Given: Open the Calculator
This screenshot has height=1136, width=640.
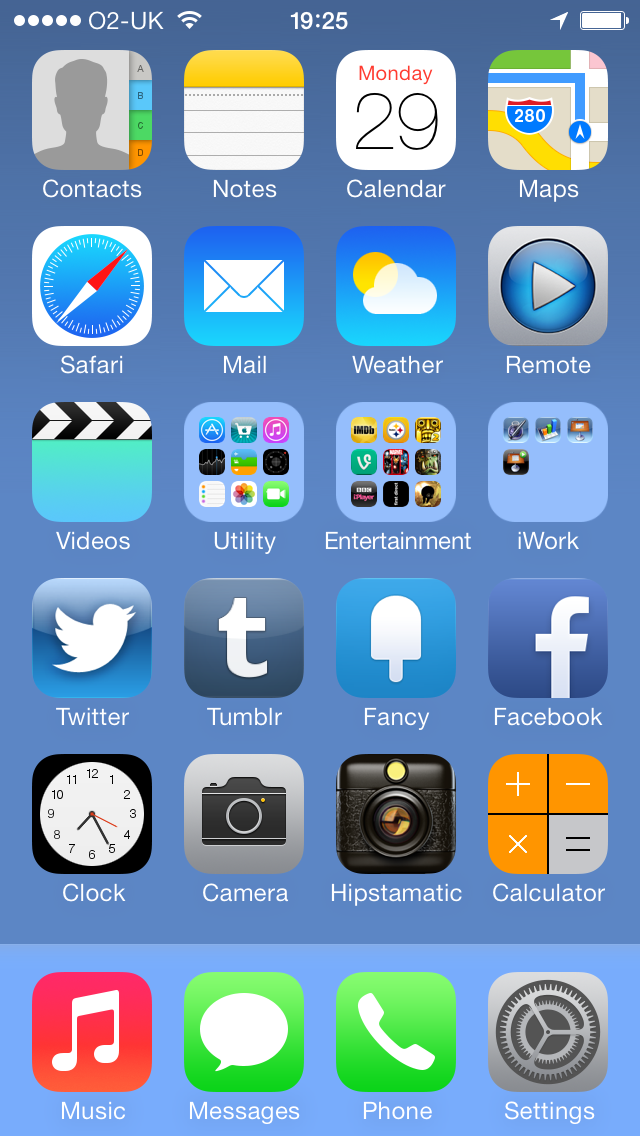Looking at the screenshot, I should click(x=548, y=814).
